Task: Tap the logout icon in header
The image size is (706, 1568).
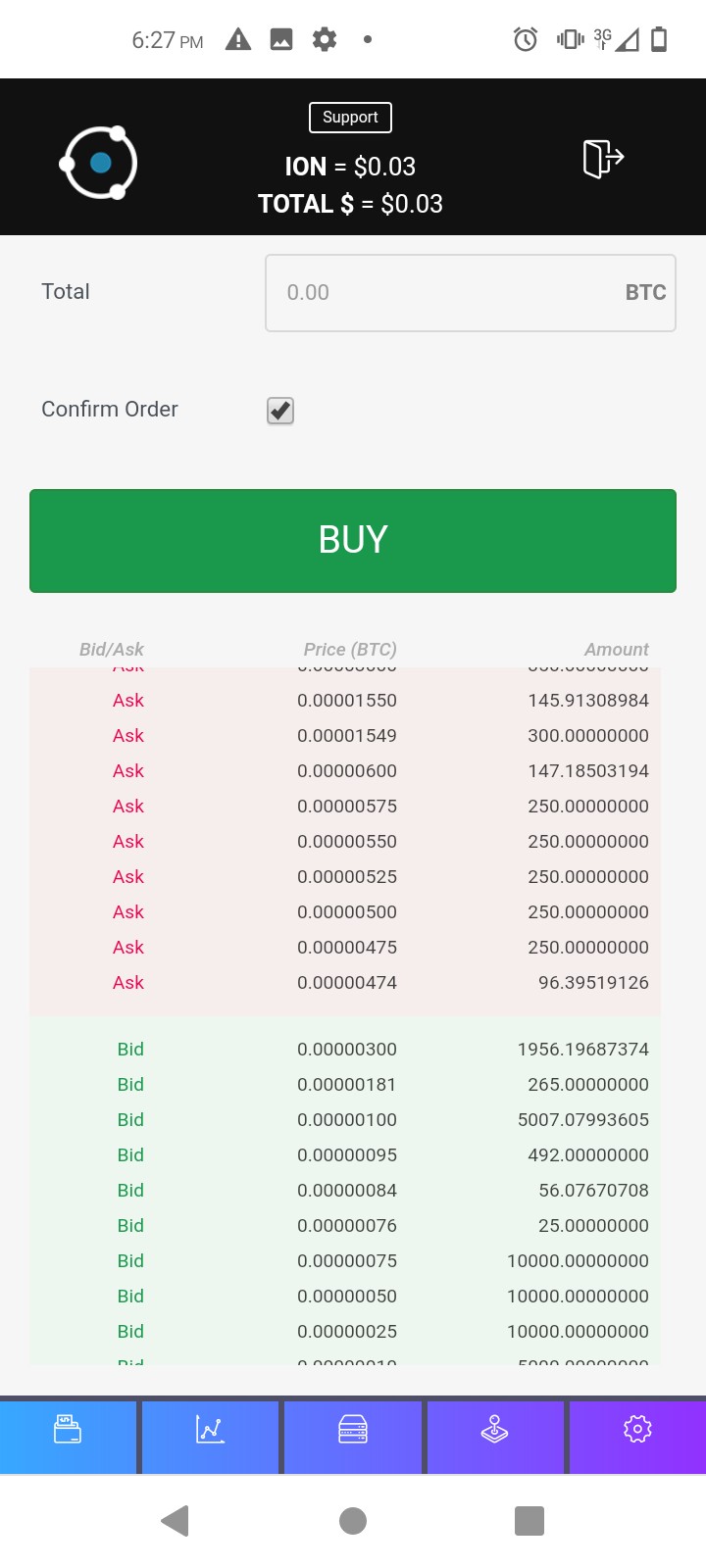Action: click(603, 158)
